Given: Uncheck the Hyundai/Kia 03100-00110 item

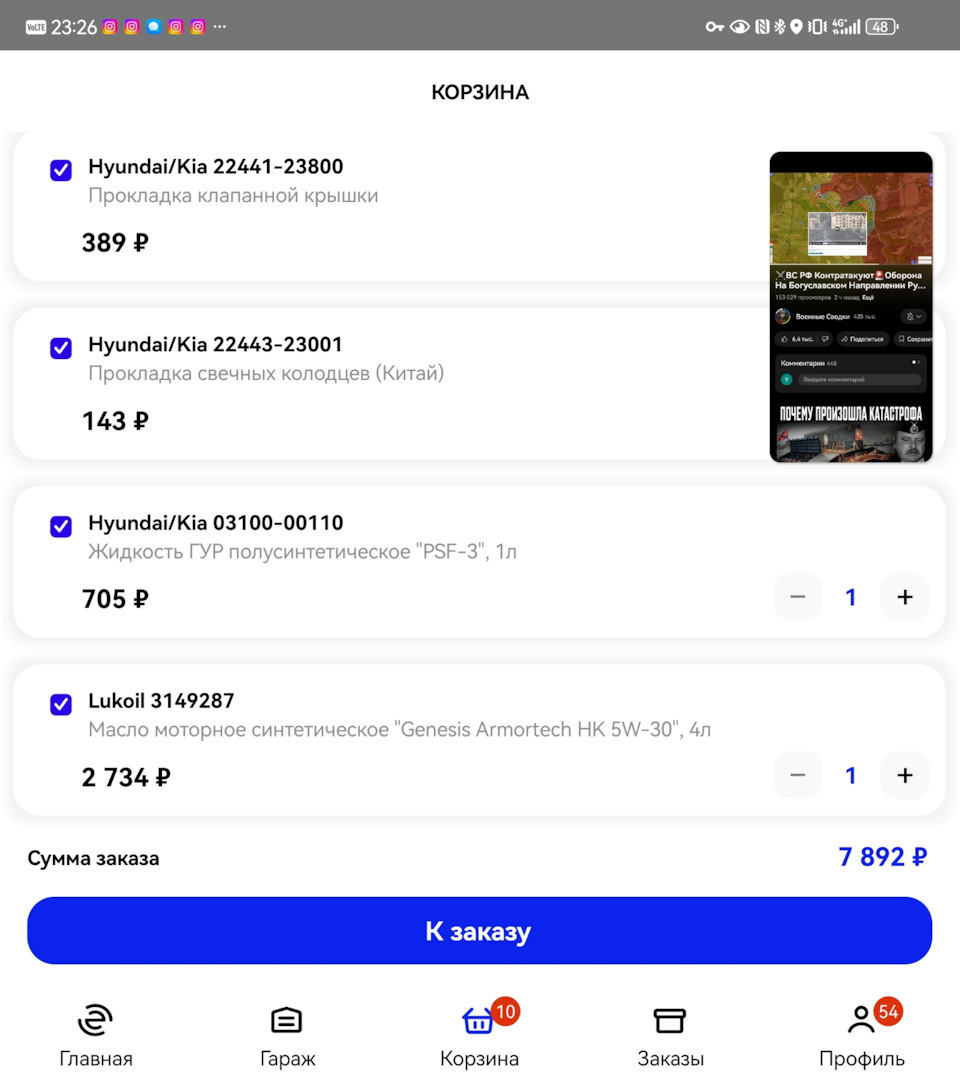Looking at the screenshot, I should click(61, 526).
